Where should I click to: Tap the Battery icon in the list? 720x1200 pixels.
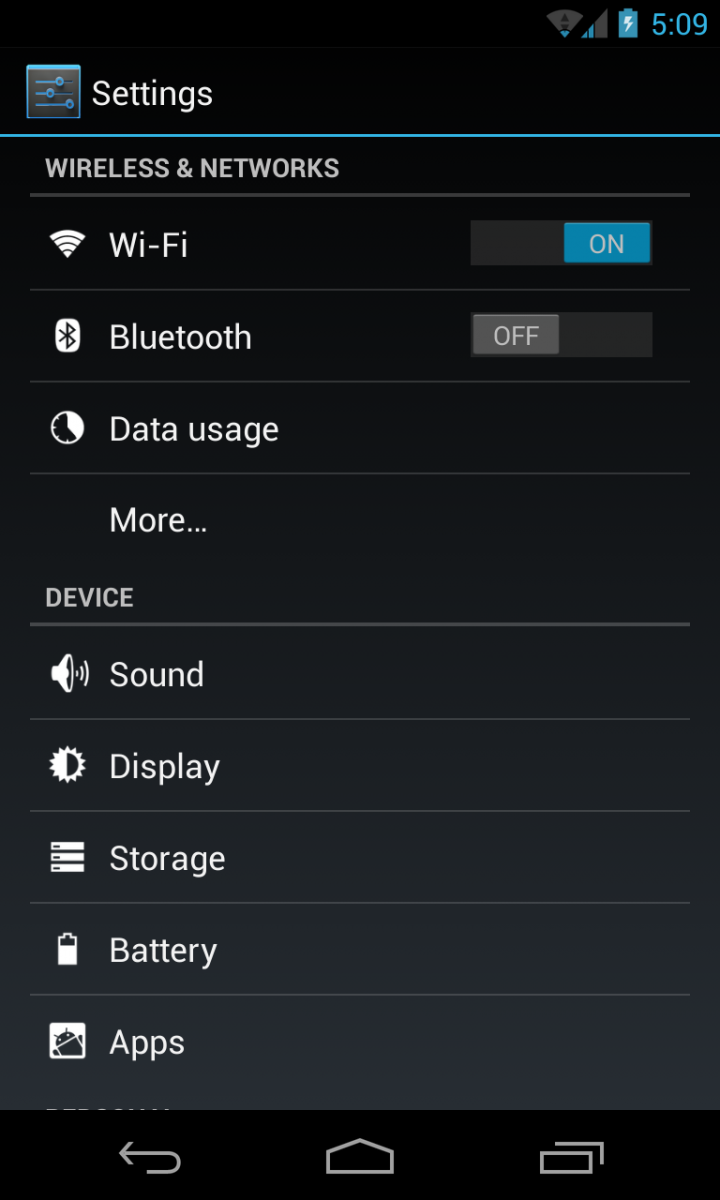[x=66, y=949]
